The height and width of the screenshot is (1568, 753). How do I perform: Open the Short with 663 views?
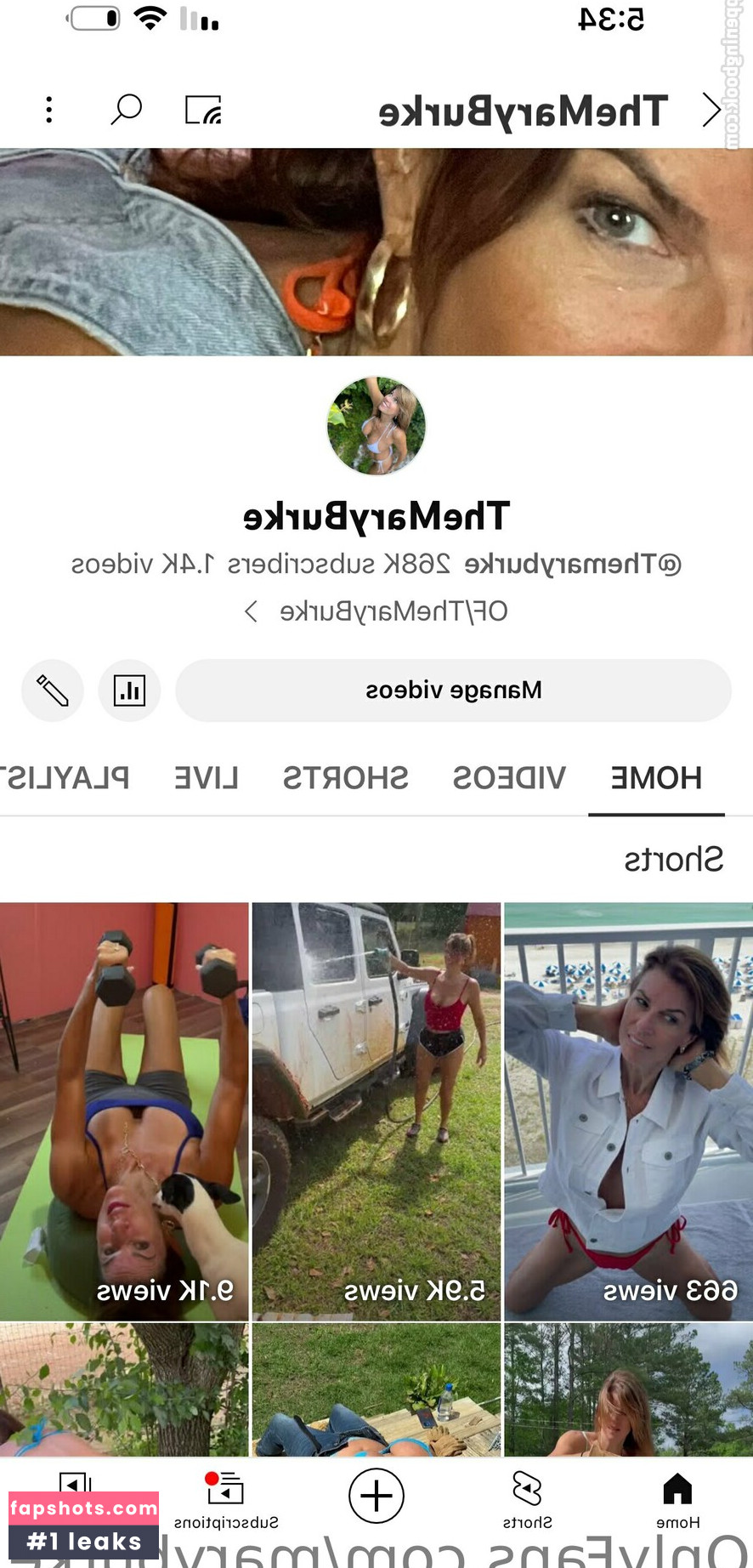coord(628,1111)
